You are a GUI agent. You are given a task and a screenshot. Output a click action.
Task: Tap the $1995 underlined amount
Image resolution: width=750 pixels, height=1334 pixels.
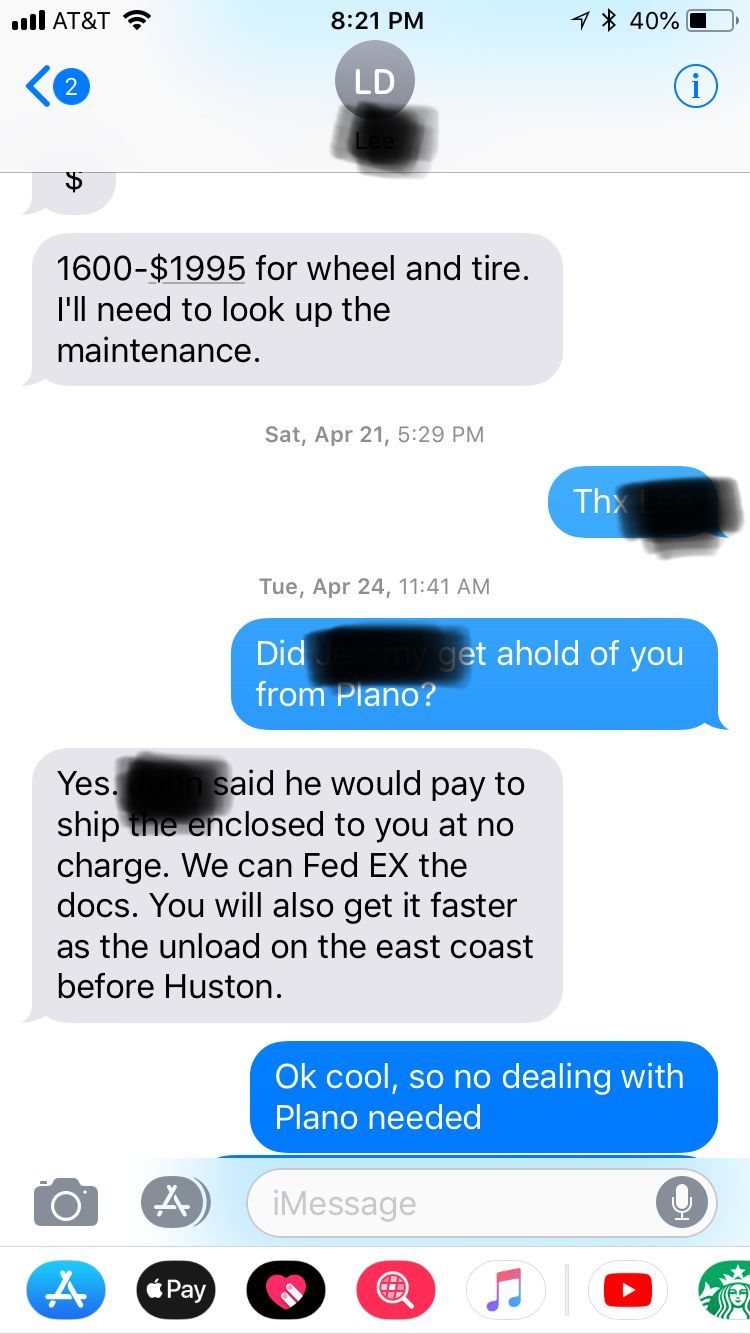pyautogui.click(x=197, y=268)
